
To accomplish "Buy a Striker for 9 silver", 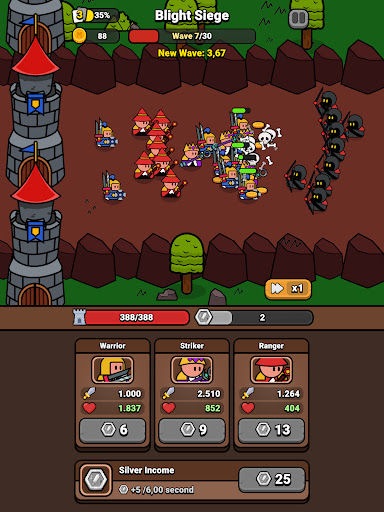I will [192, 430].
